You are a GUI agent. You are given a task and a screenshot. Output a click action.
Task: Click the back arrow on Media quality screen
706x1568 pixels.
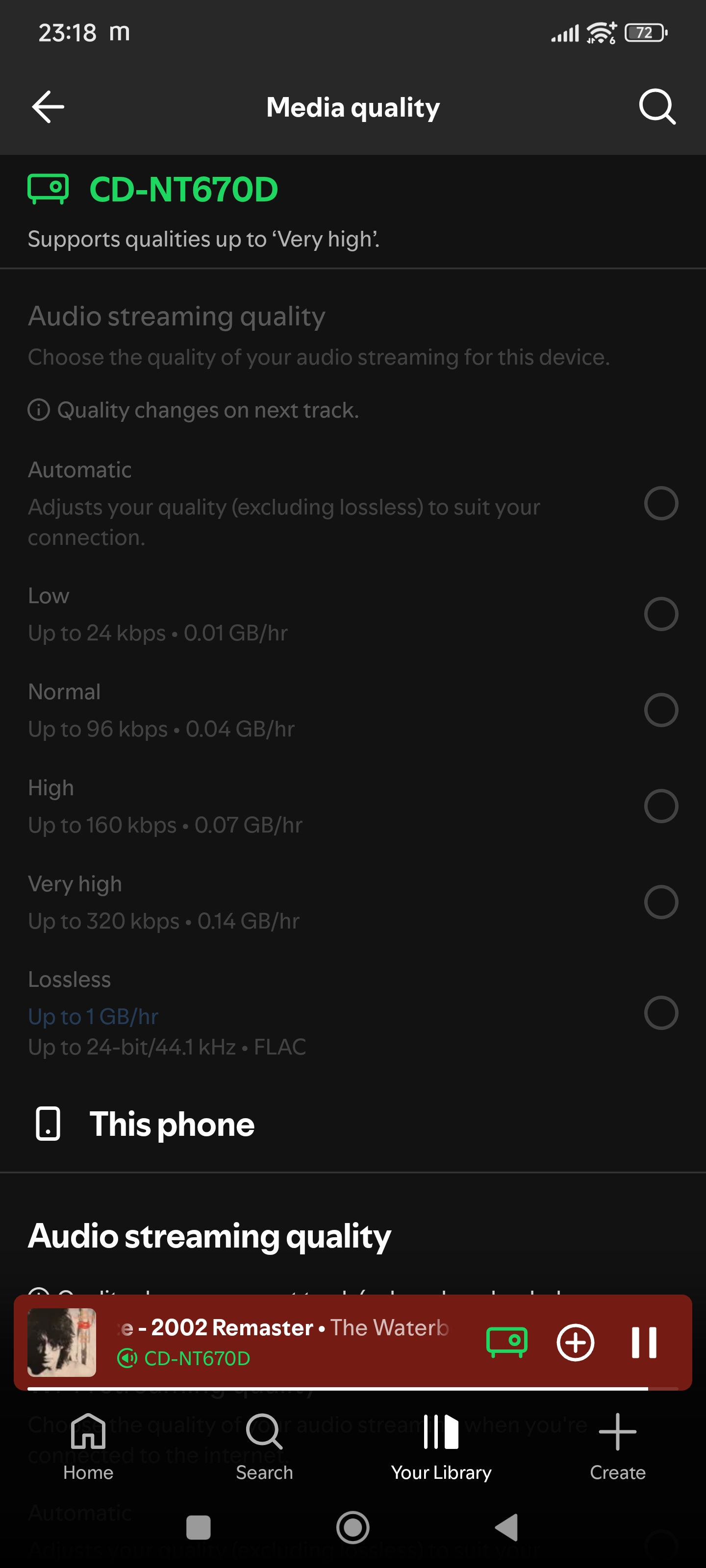(48, 107)
